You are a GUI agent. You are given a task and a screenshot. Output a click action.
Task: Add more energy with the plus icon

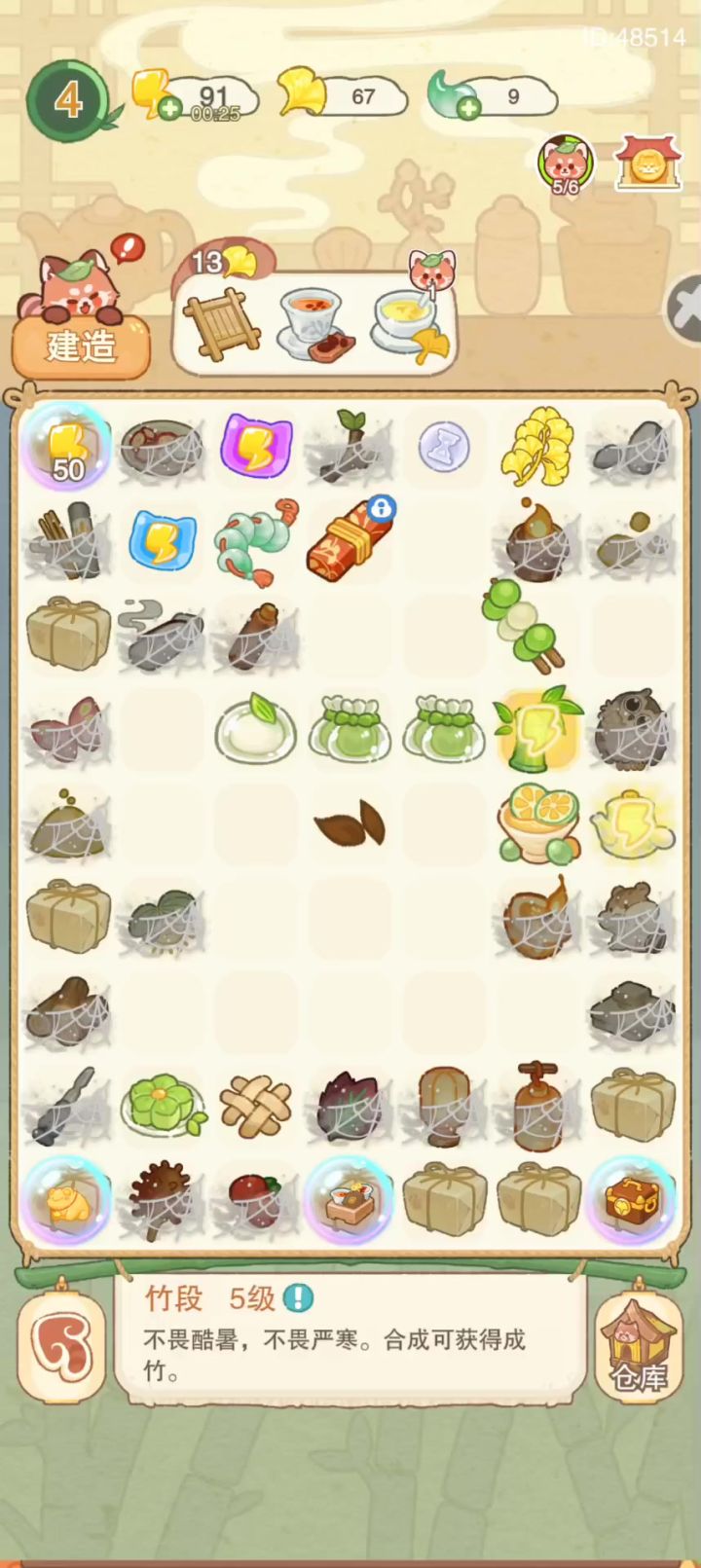(170, 109)
